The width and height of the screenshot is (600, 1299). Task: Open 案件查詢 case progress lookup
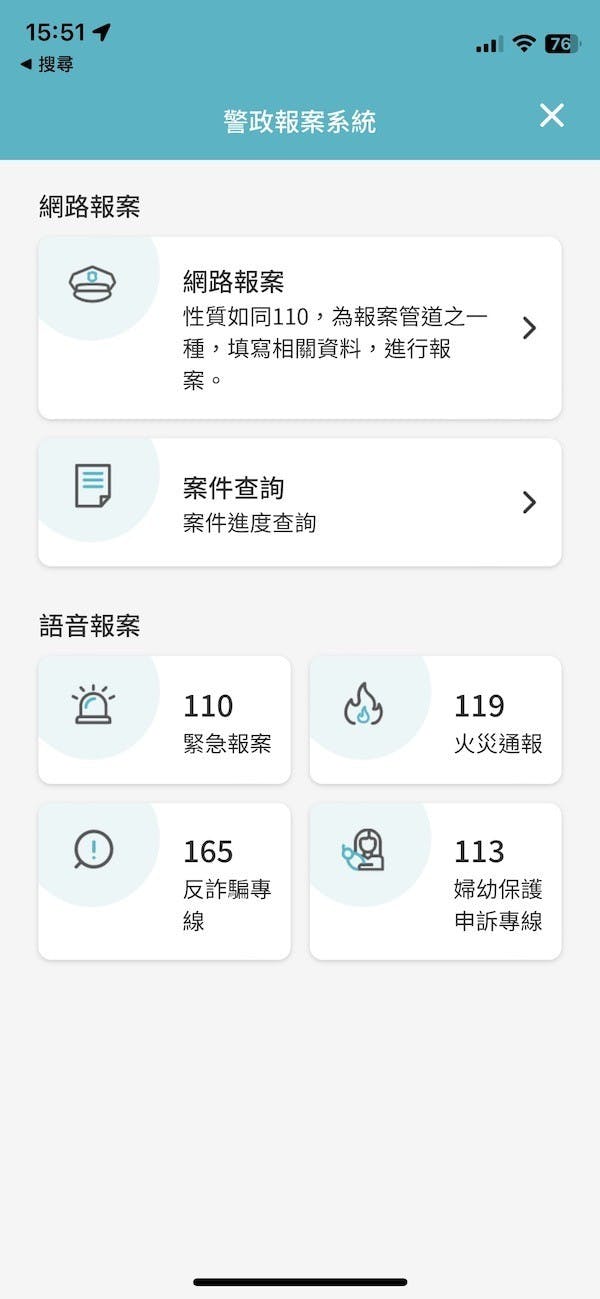(x=300, y=502)
